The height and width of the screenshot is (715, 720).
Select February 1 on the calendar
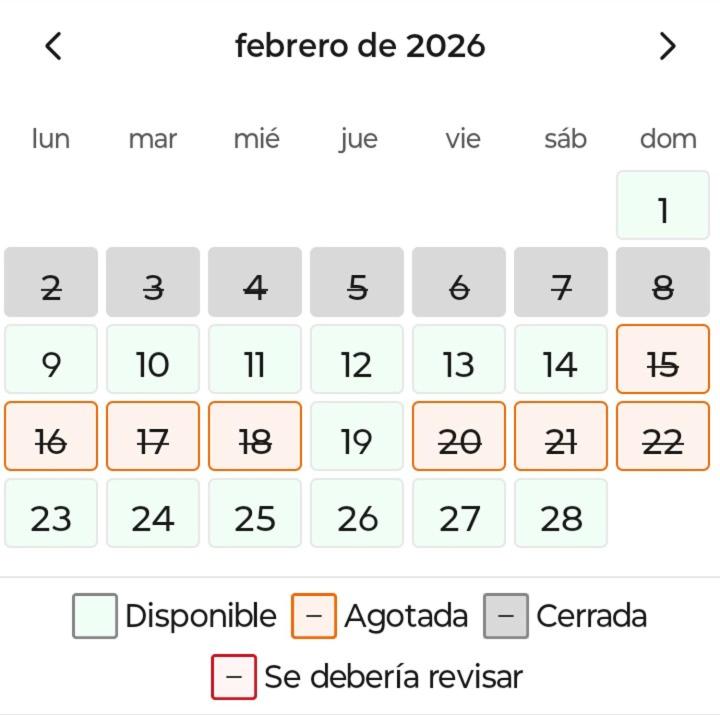coord(662,206)
